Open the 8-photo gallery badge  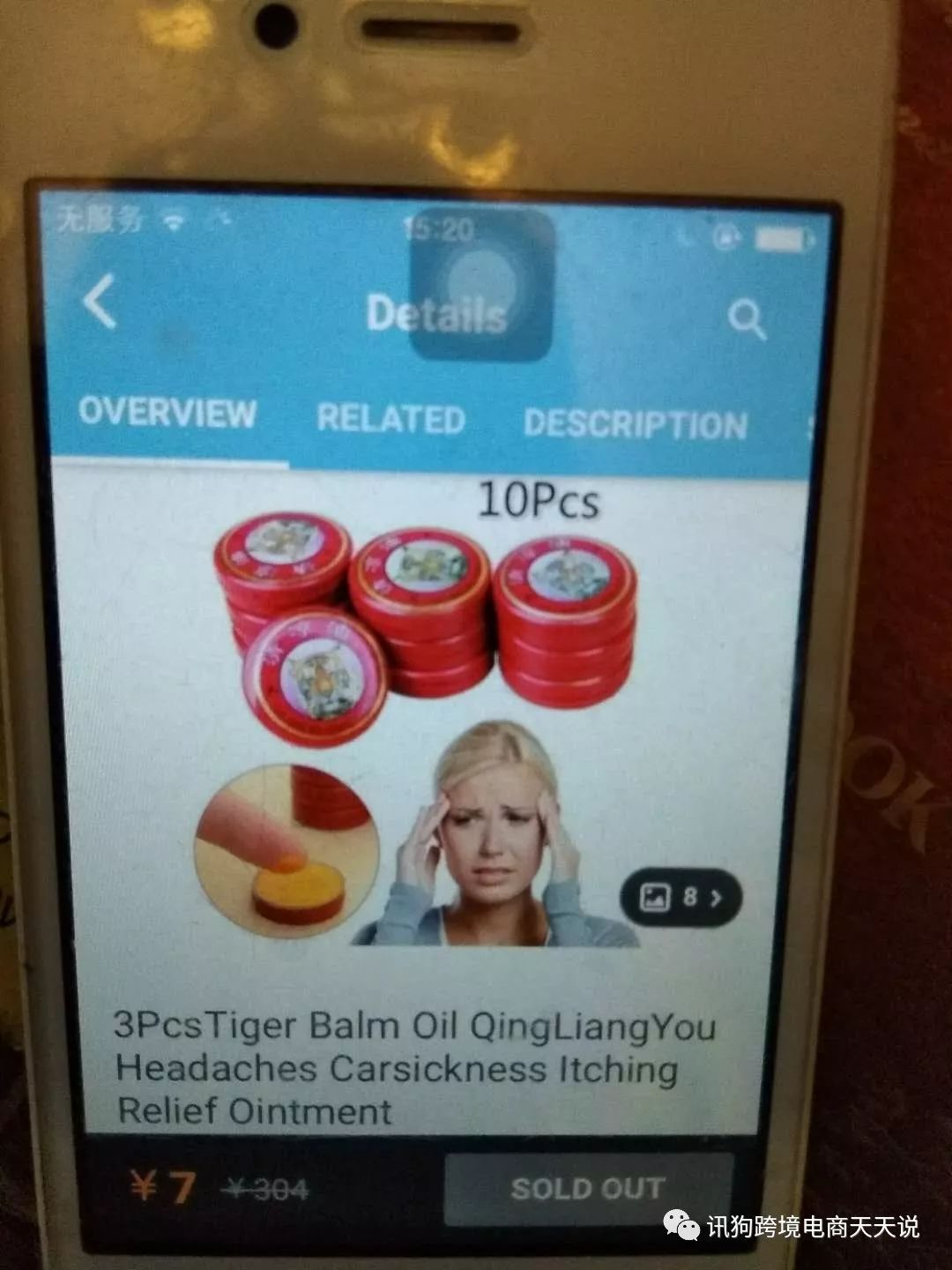coord(681,898)
